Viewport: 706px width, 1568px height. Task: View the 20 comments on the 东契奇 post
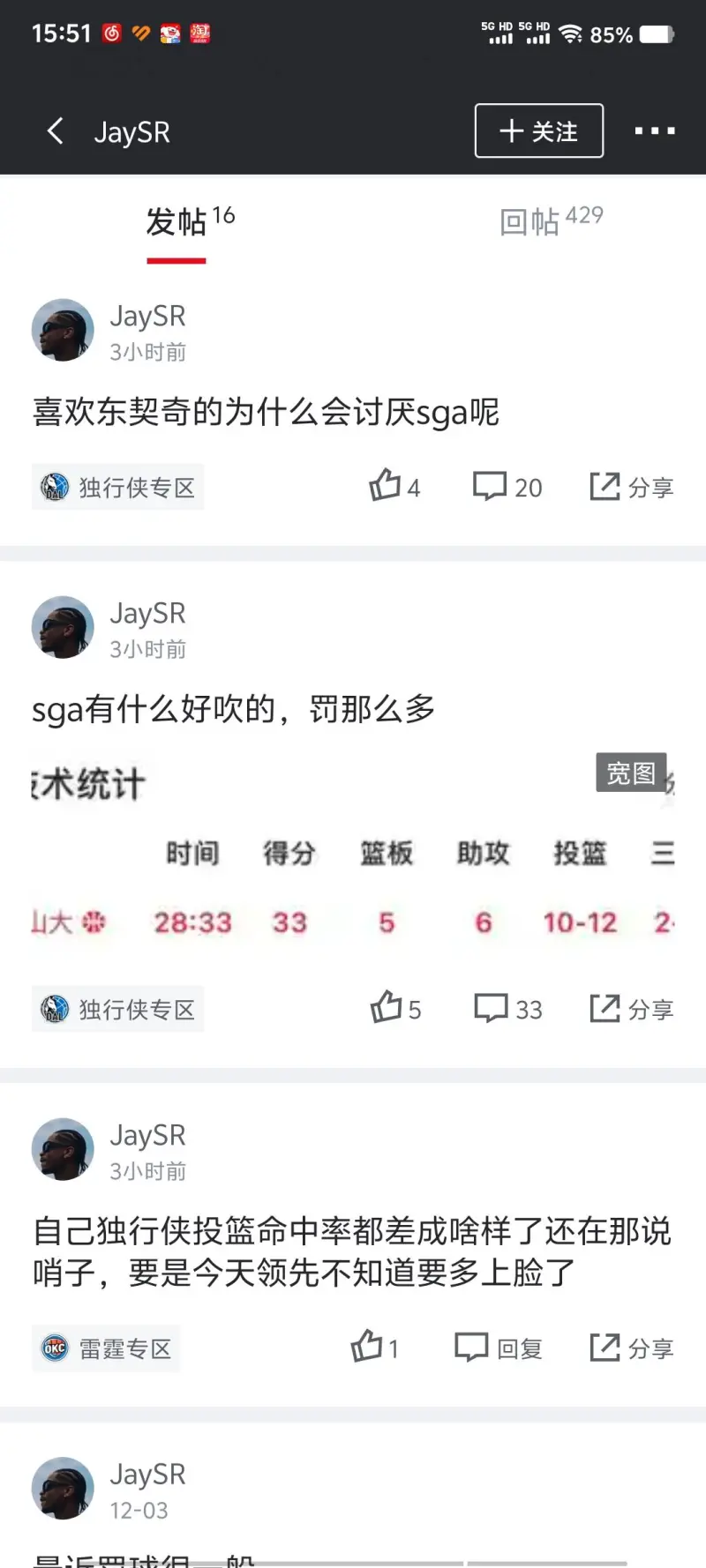pos(507,487)
